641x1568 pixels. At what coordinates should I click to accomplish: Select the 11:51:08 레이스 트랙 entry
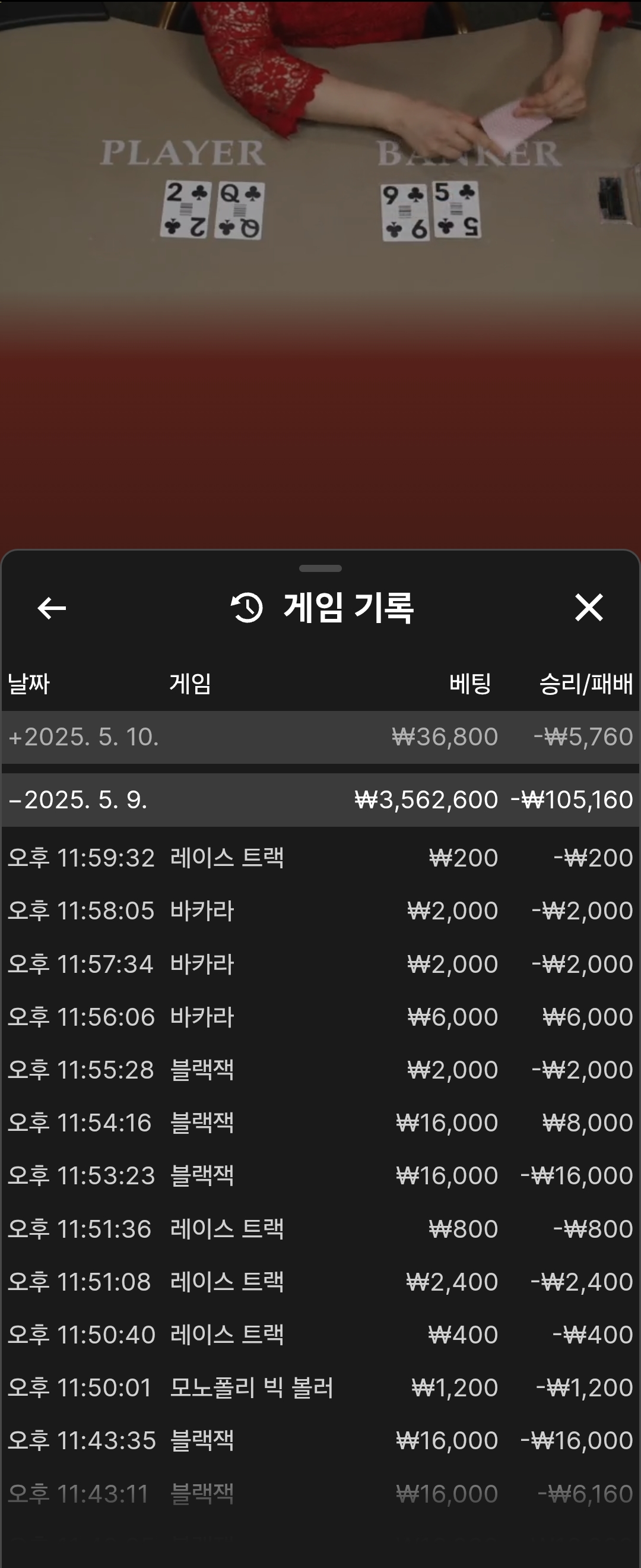pos(320,1282)
